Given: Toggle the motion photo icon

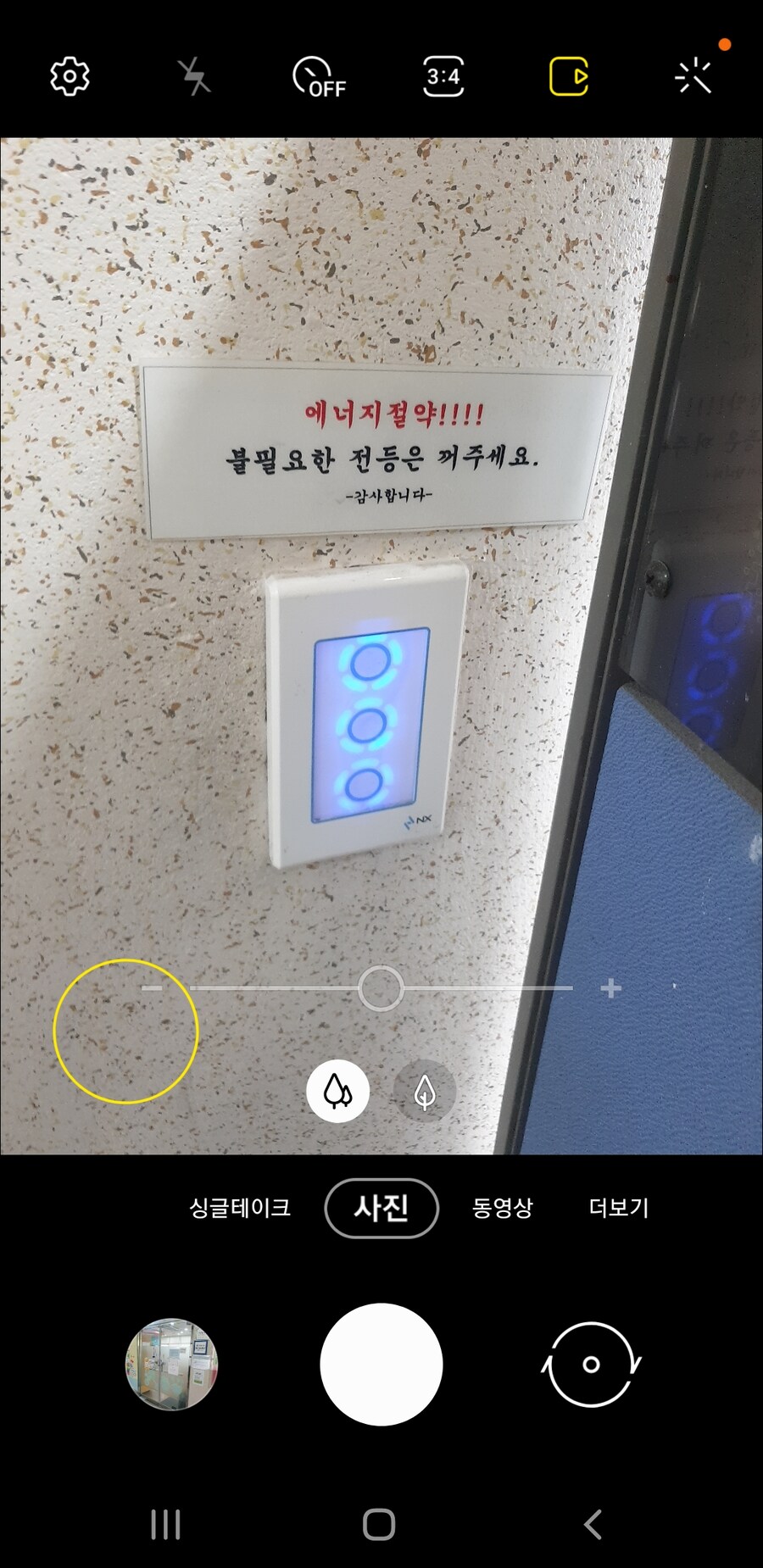Looking at the screenshot, I should point(568,77).
